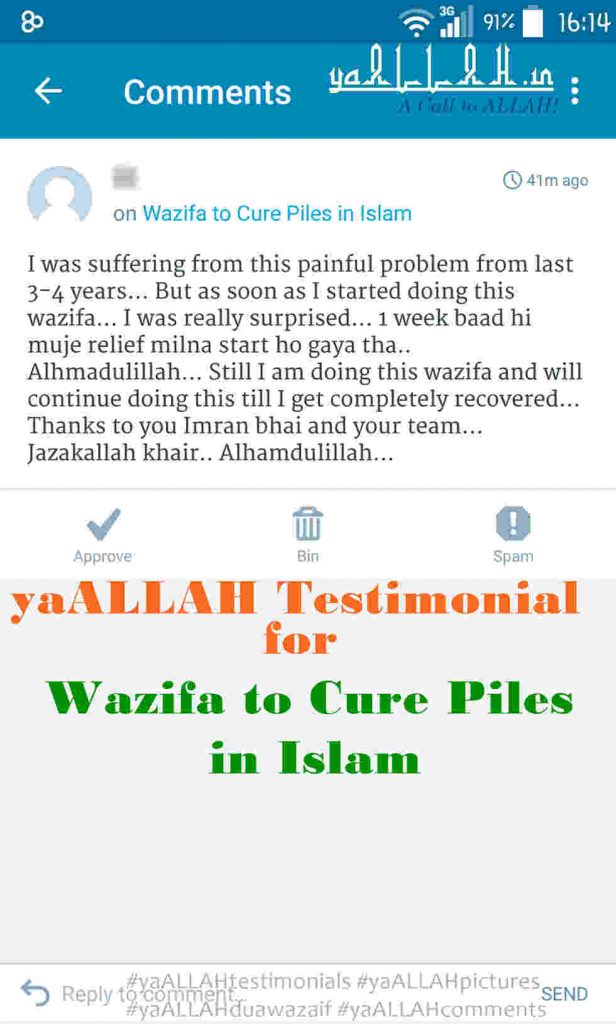
Task: Go back from the Comments screen
Action: point(48,92)
